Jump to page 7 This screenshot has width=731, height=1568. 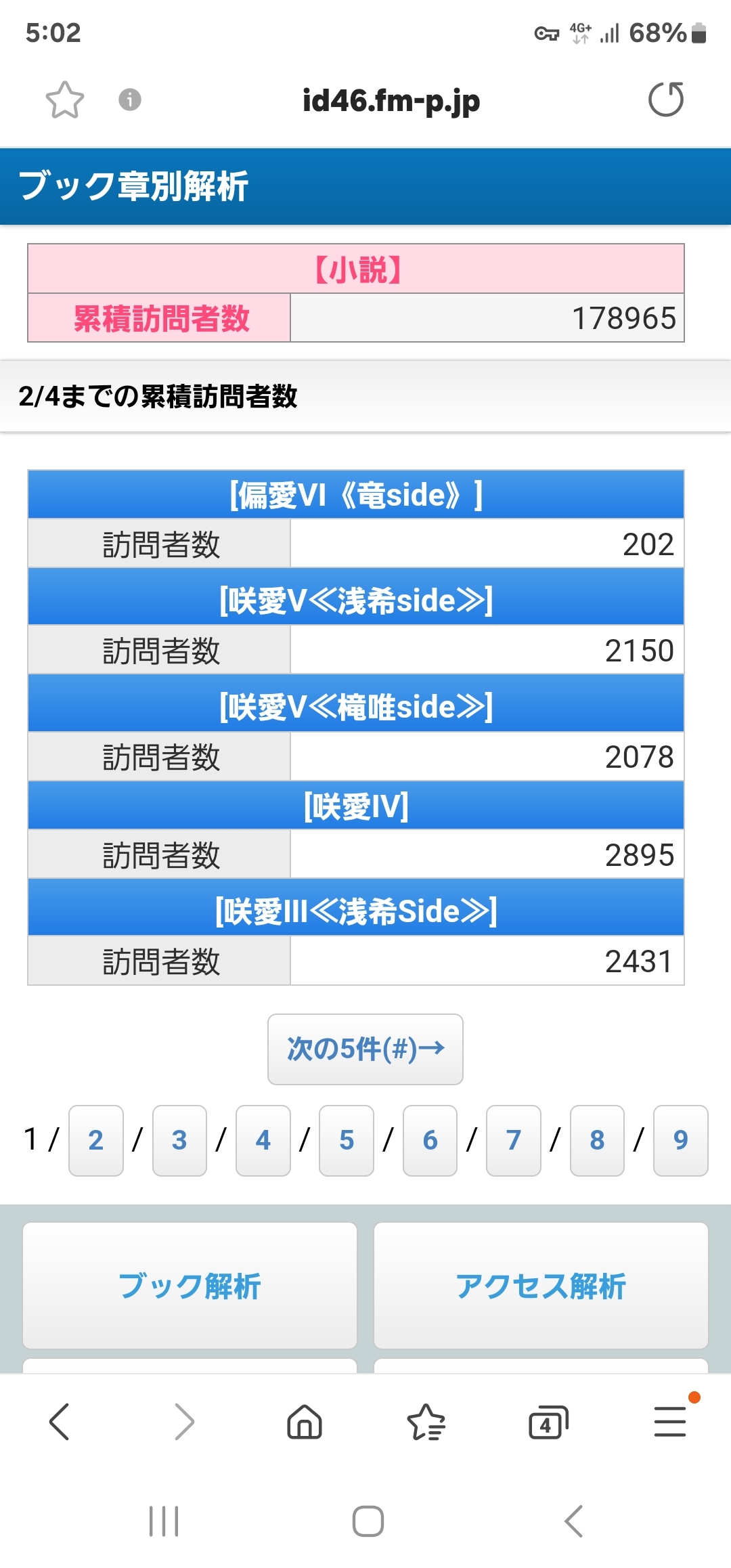coord(514,1141)
